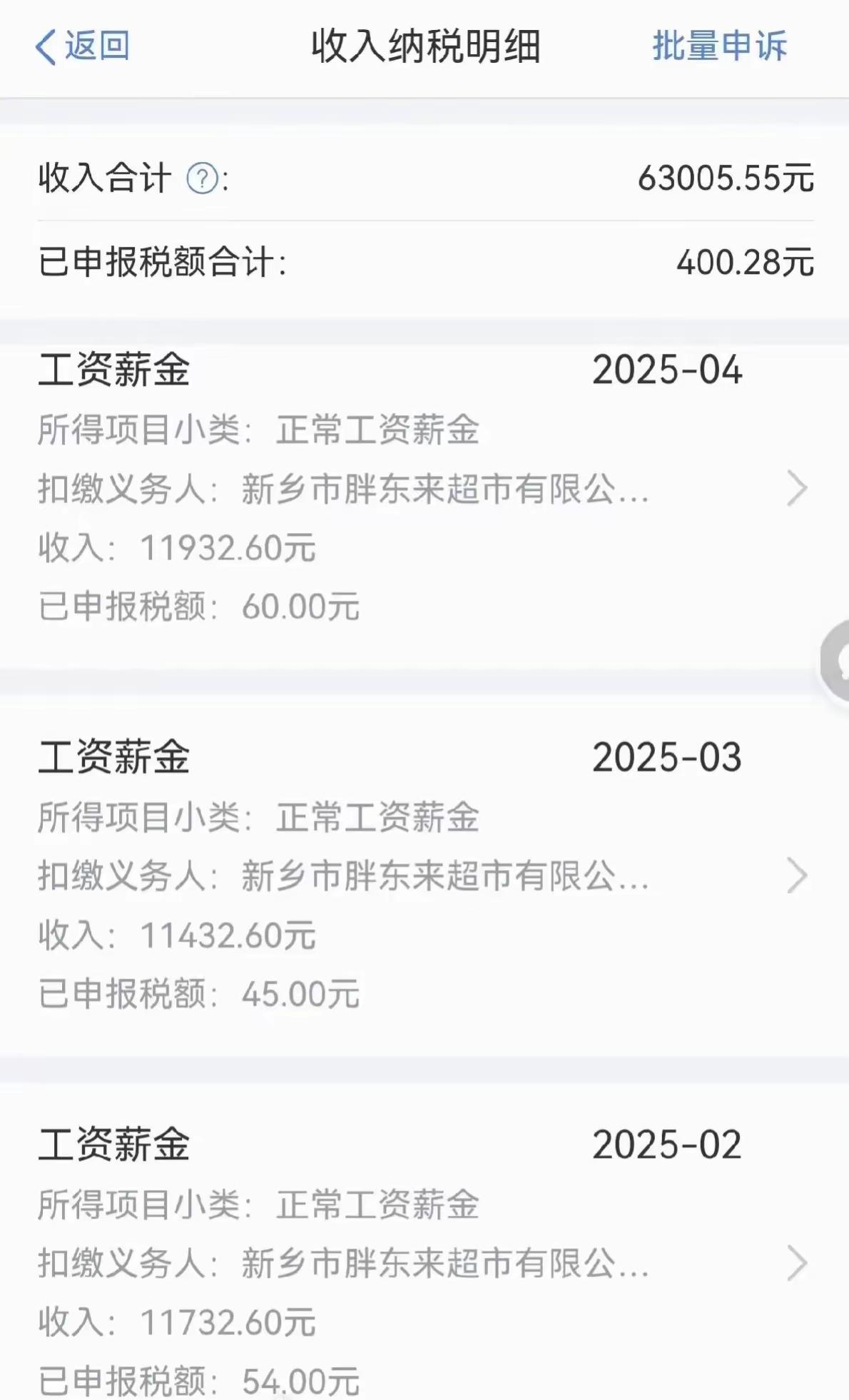Screen dimensions: 849x1400
Task: Click the 正常工资薪金 subcategory text for April
Action: pos(378,432)
